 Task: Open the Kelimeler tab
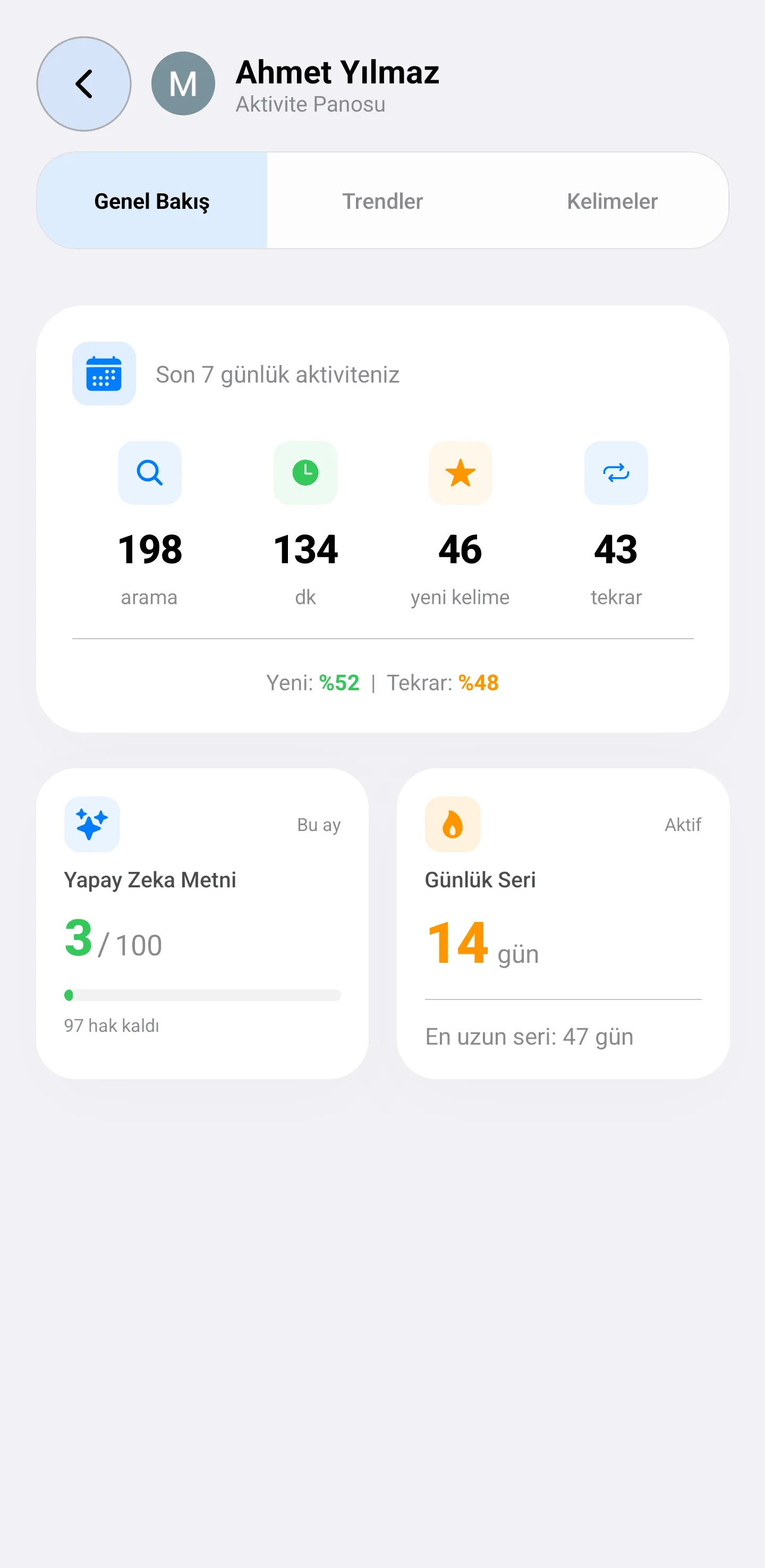611,201
